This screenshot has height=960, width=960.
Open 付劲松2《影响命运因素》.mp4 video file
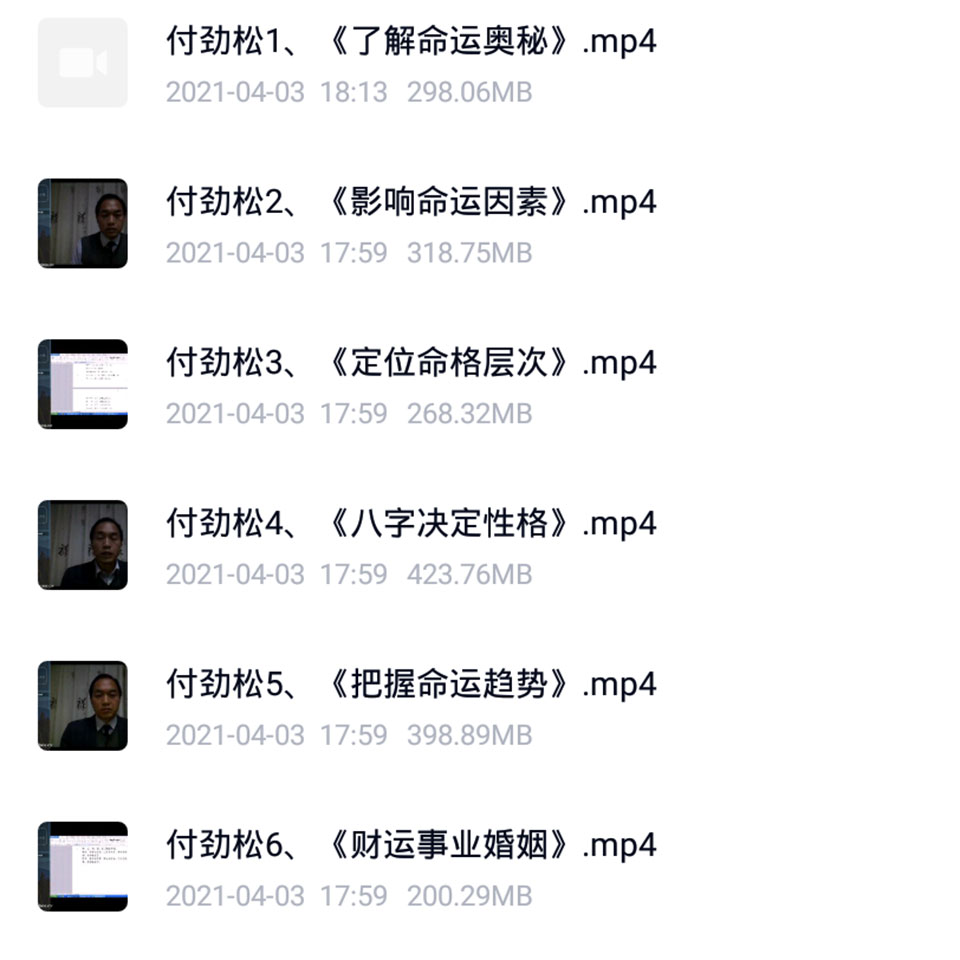pyautogui.click(x=410, y=203)
